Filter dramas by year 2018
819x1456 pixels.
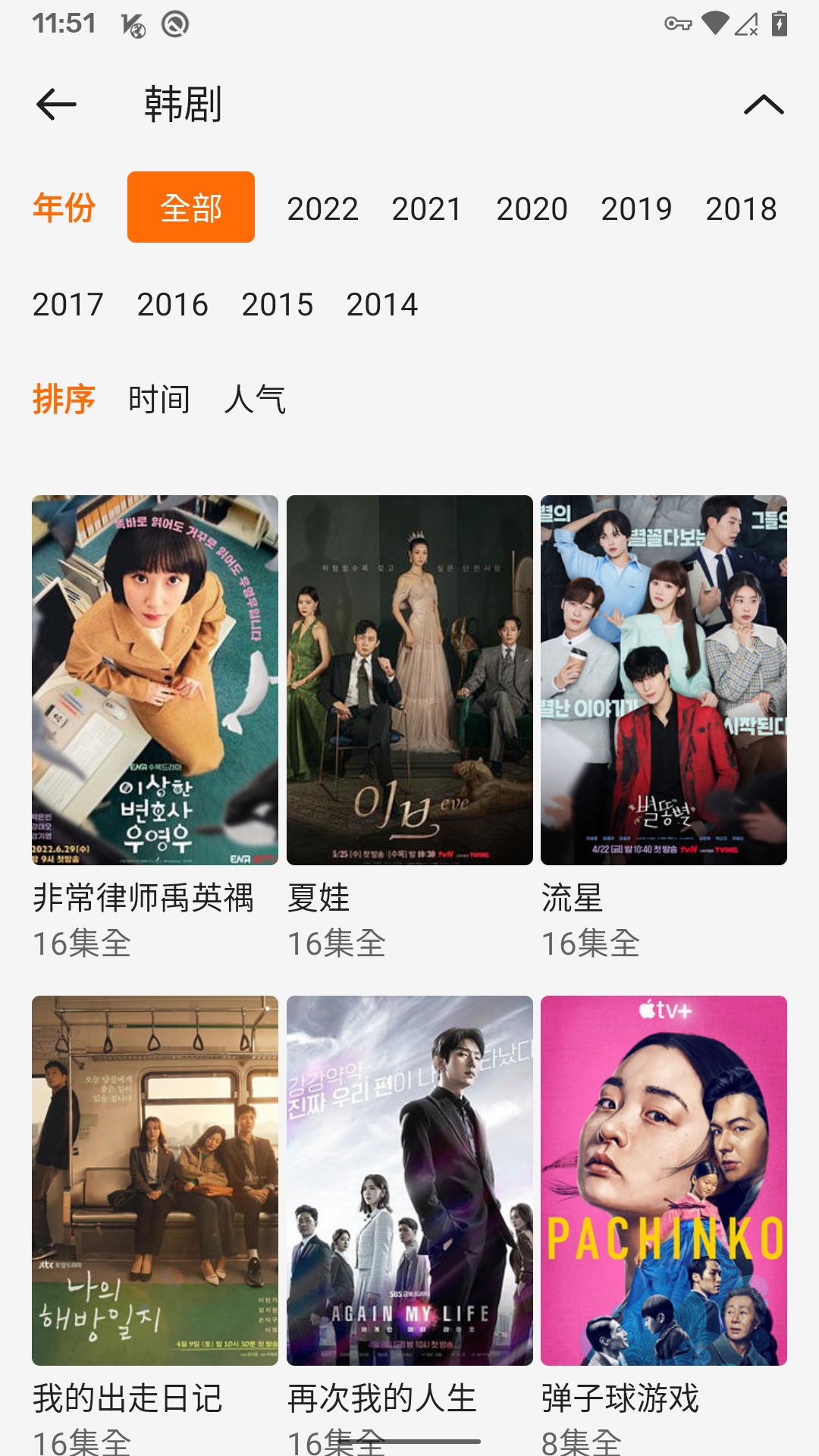[x=741, y=209]
